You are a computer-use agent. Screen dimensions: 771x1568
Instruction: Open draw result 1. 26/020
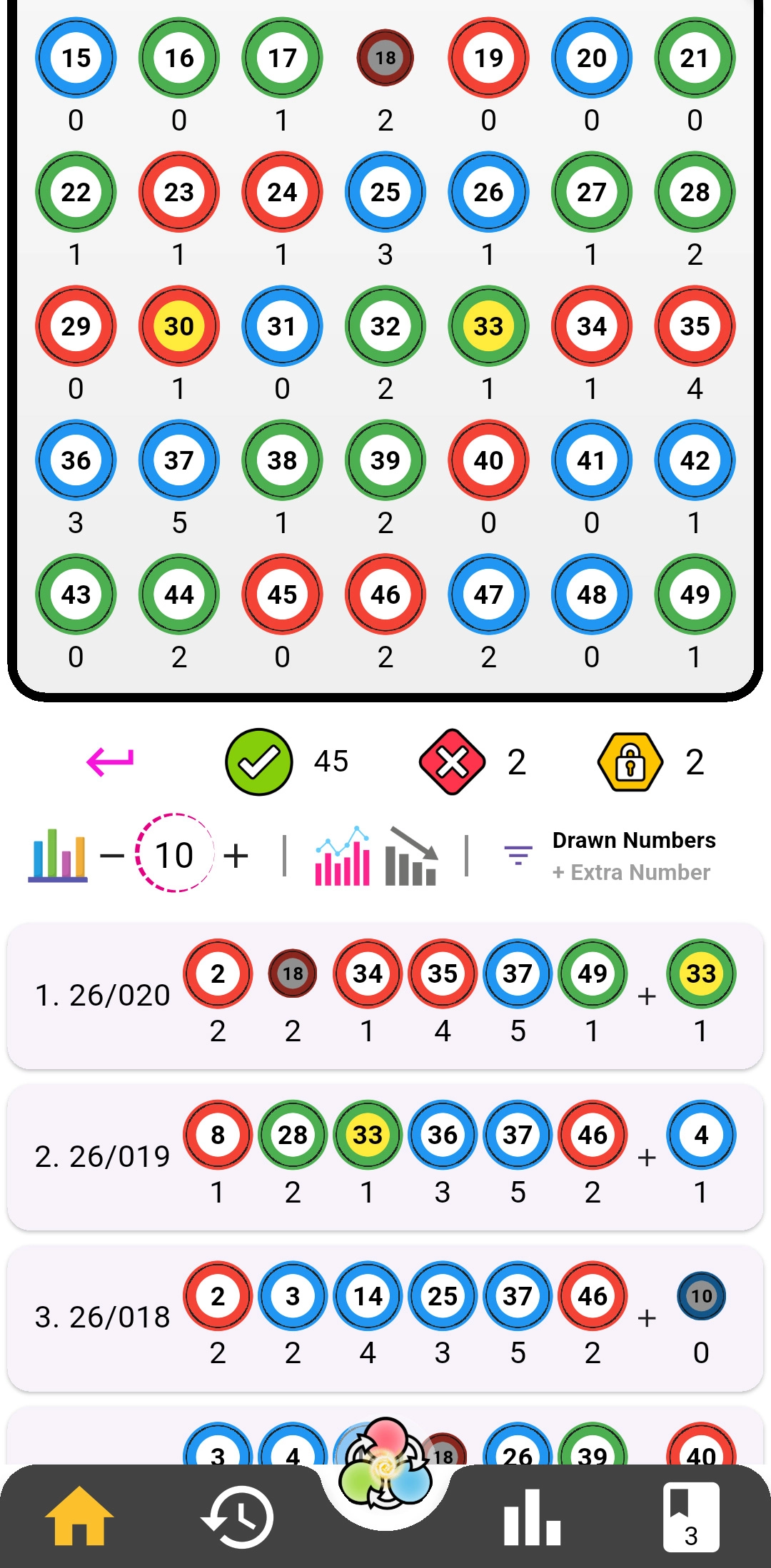click(x=103, y=996)
